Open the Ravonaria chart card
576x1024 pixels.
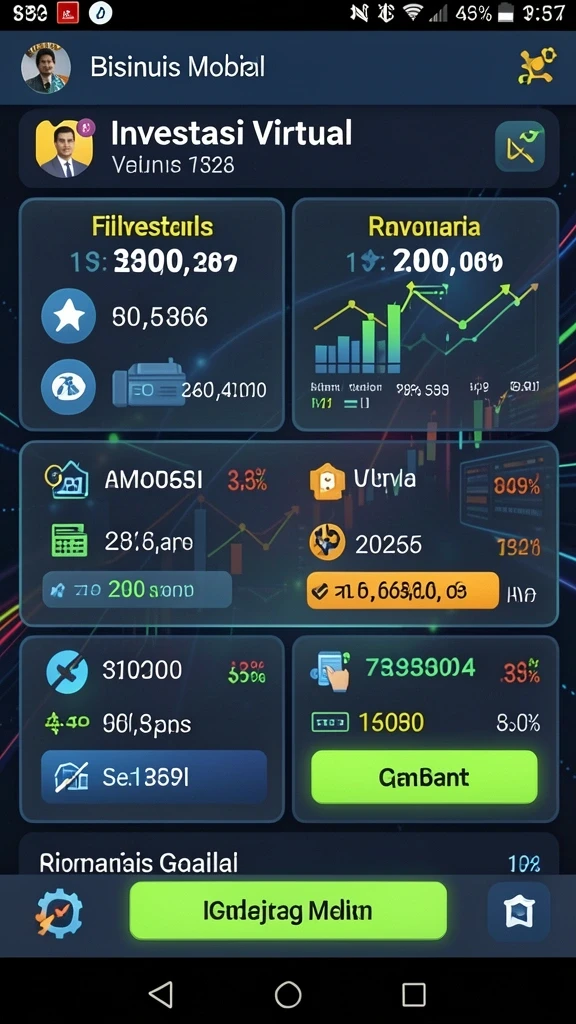(425, 314)
